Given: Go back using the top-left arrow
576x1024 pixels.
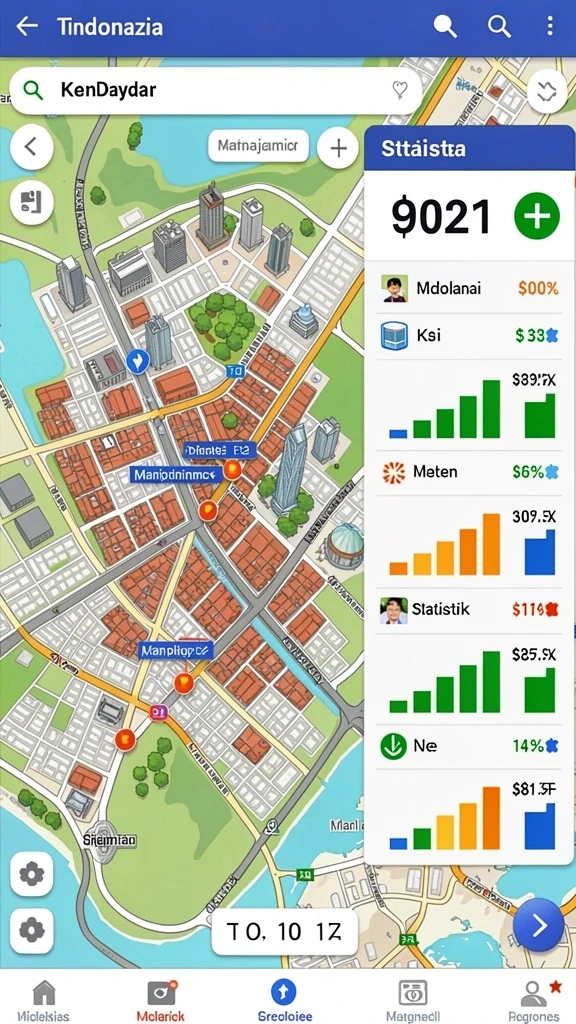Looking at the screenshot, I should pyautogui.click(x=27, y=26).
